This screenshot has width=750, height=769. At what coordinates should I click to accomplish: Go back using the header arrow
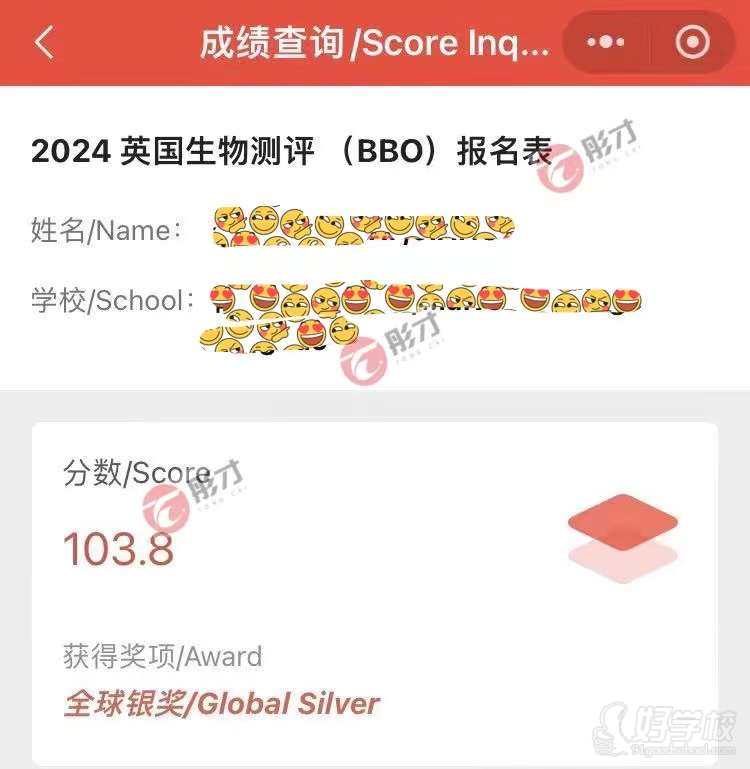44,43
